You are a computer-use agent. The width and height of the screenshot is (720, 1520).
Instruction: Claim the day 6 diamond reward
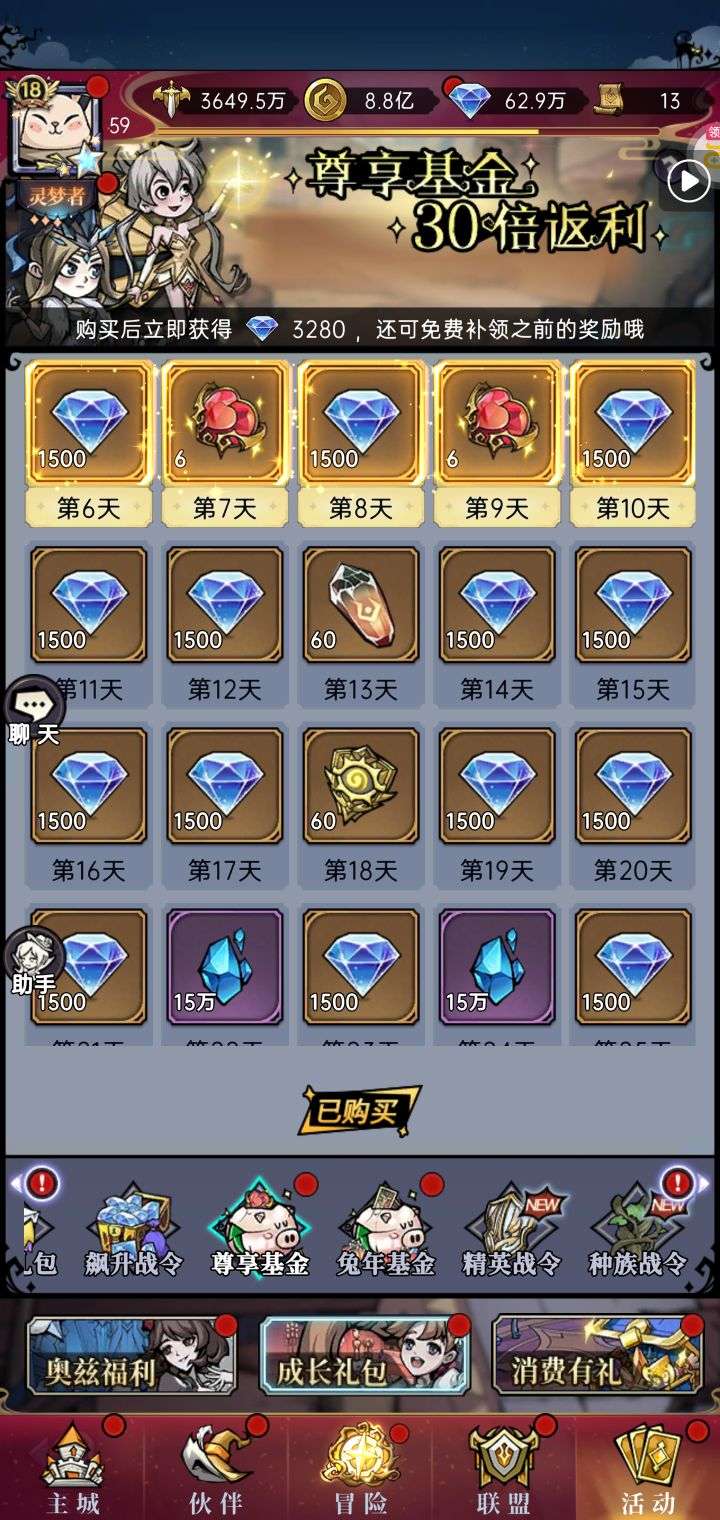89,424
